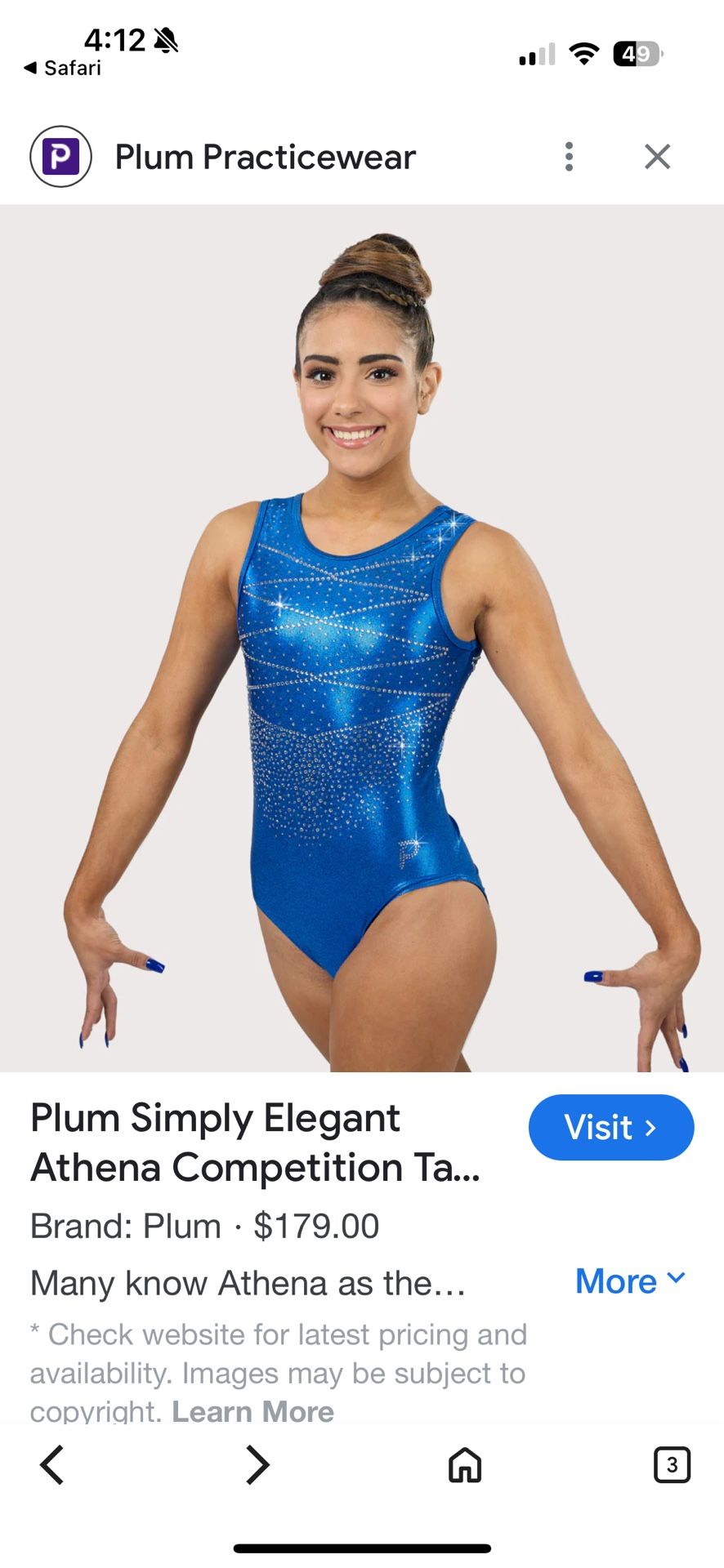Return to Safari via the breadcrumb
724x1568 pixels.
[x=62, y=68]
